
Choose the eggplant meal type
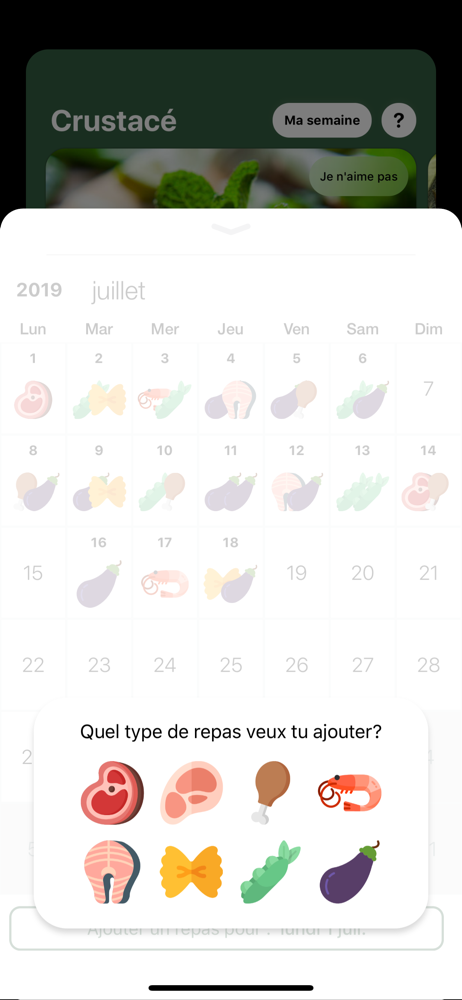[350, 872]
